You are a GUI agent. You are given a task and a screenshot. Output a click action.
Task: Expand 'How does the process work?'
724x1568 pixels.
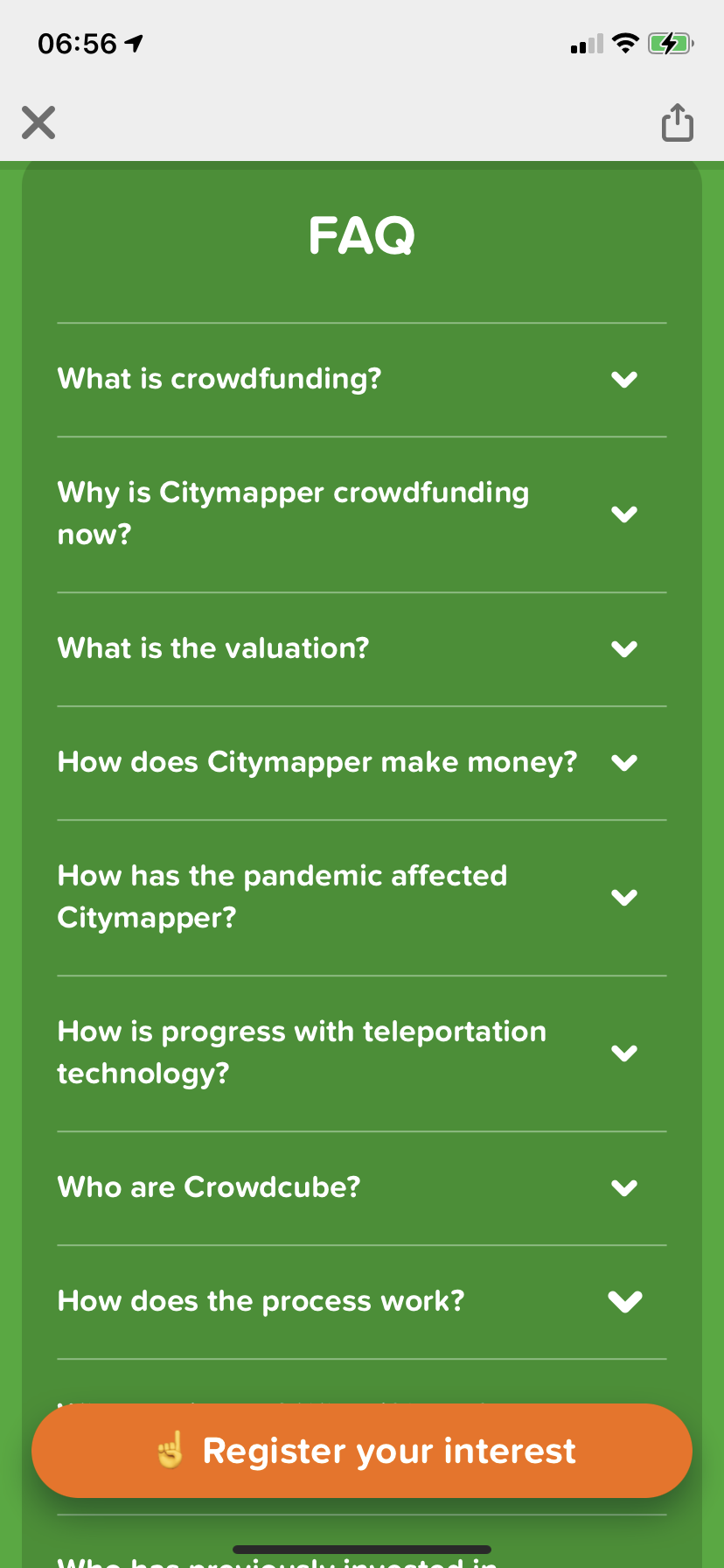pos(625,1301)
